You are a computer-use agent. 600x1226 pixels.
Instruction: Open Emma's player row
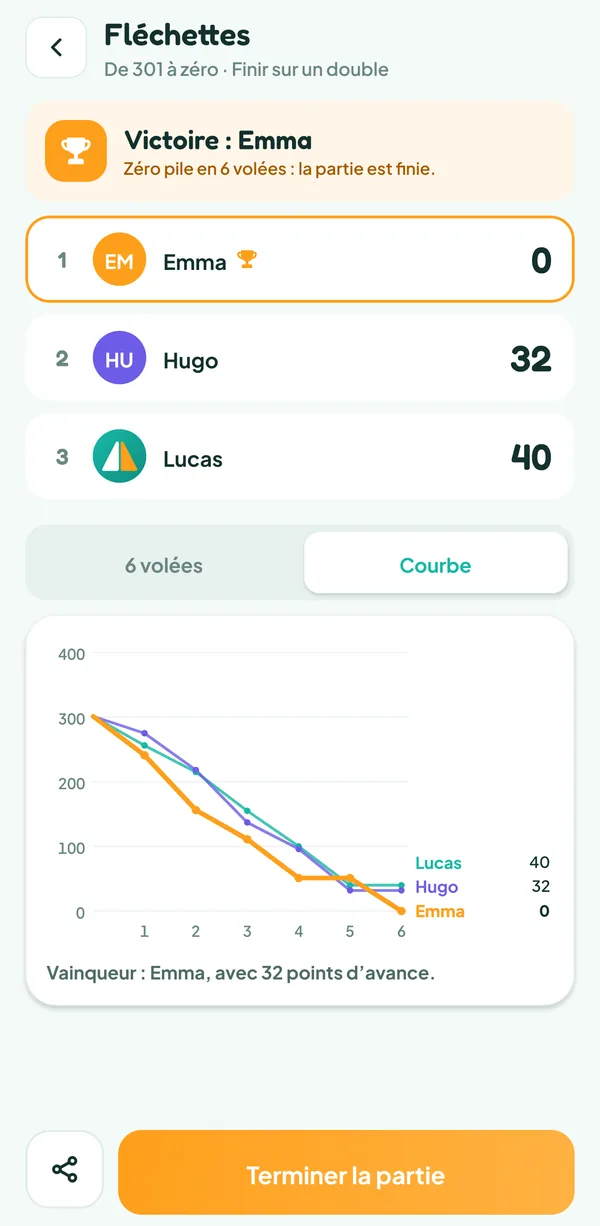point(300,260)
